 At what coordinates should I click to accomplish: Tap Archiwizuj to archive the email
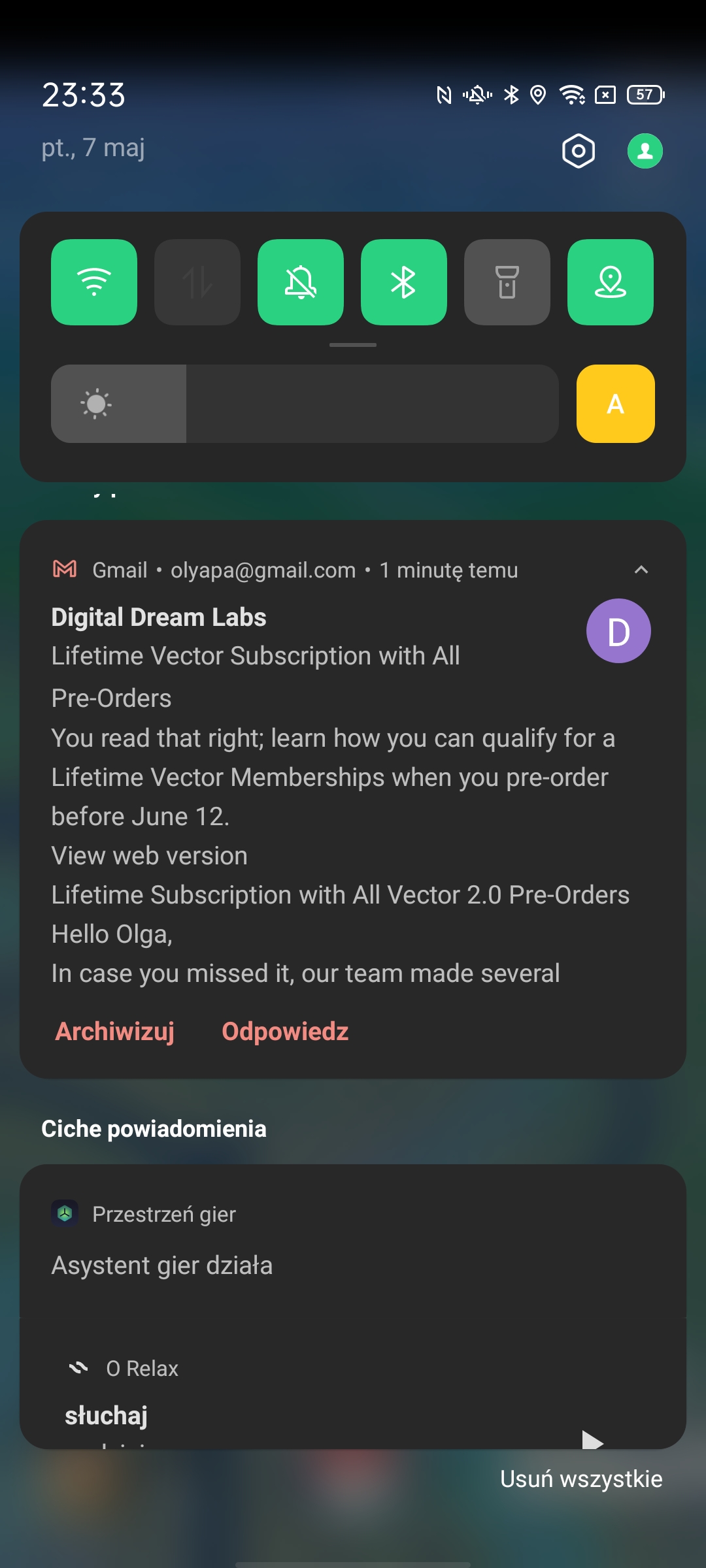tap(115, 1032)
